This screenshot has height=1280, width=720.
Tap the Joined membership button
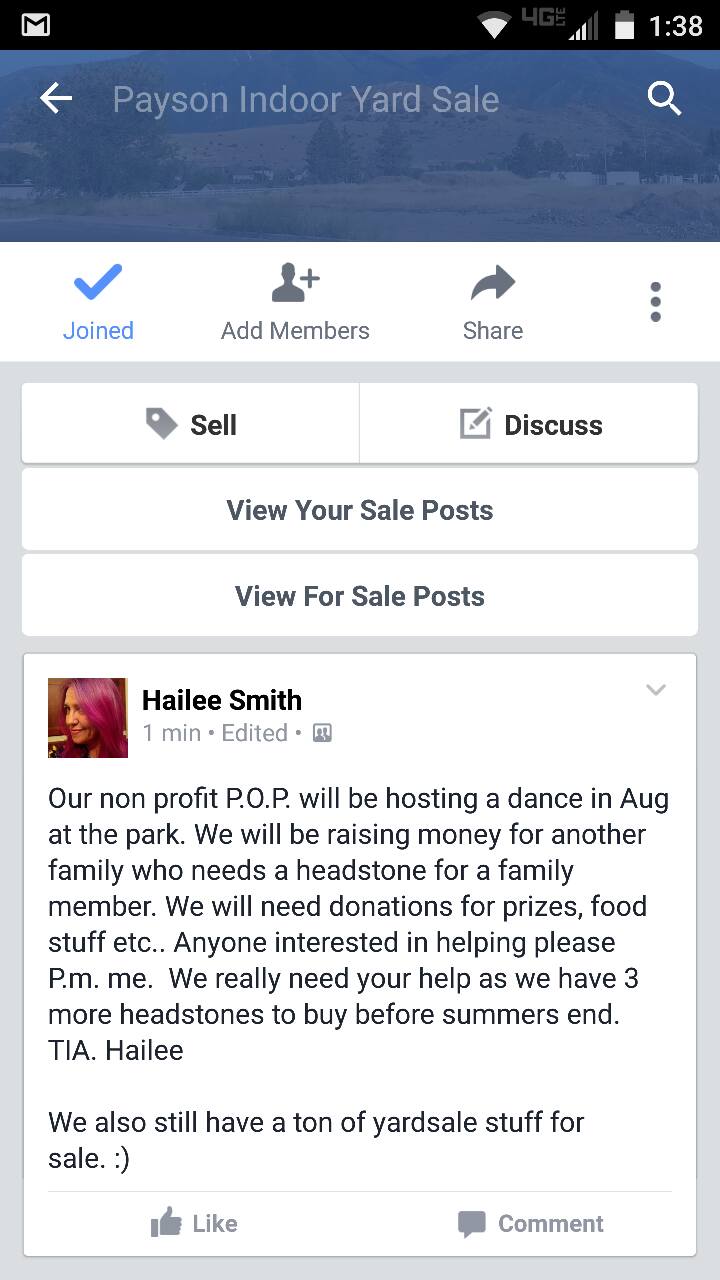coord(98,303)
